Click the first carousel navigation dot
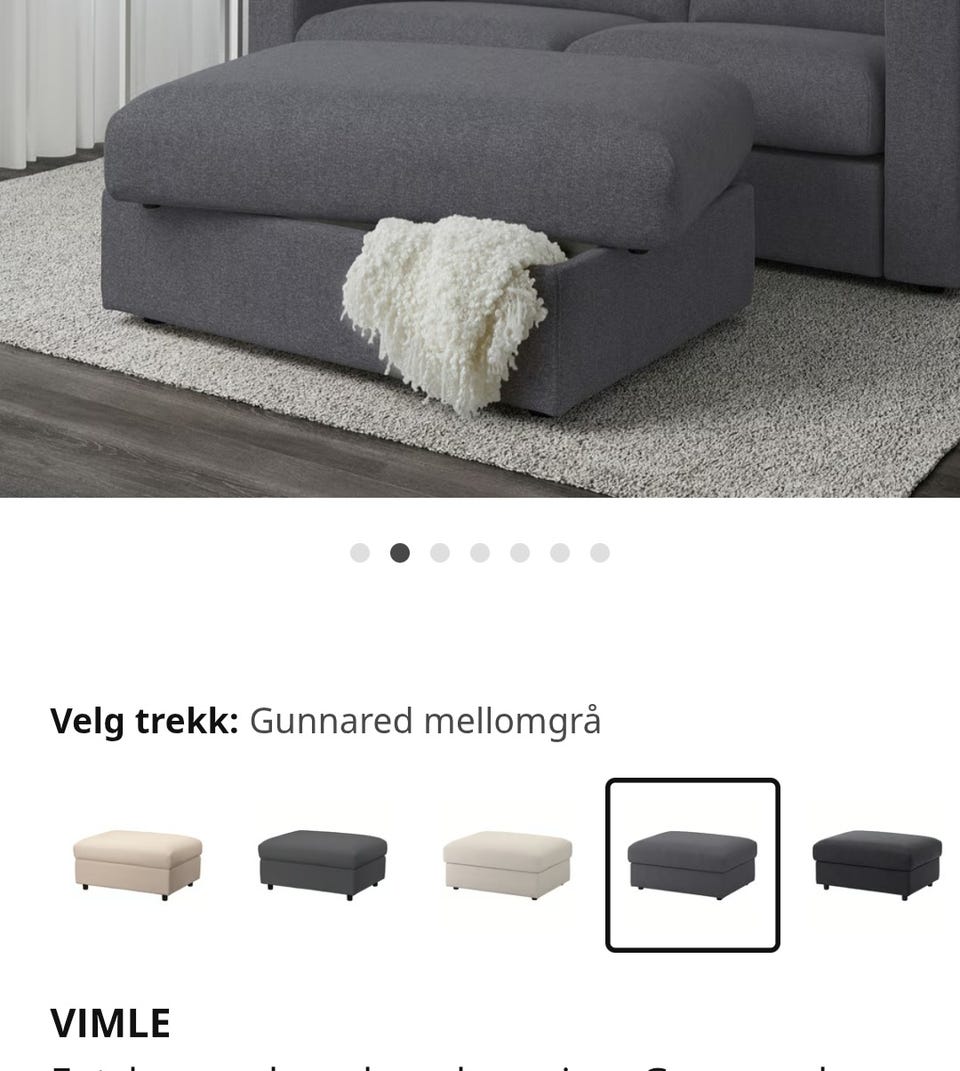Viewport: 960px width, 1071px height. coord(359,550)
